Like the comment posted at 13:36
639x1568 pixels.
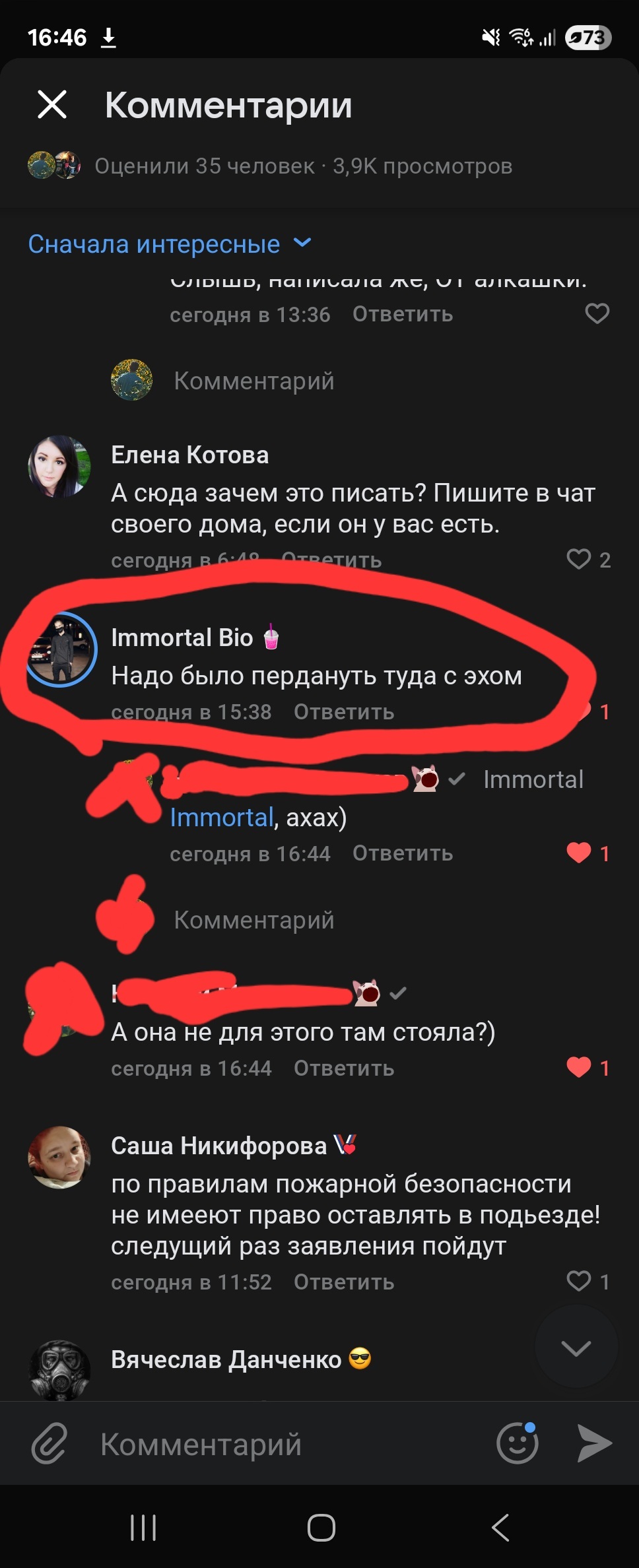(x=597, y=313)
